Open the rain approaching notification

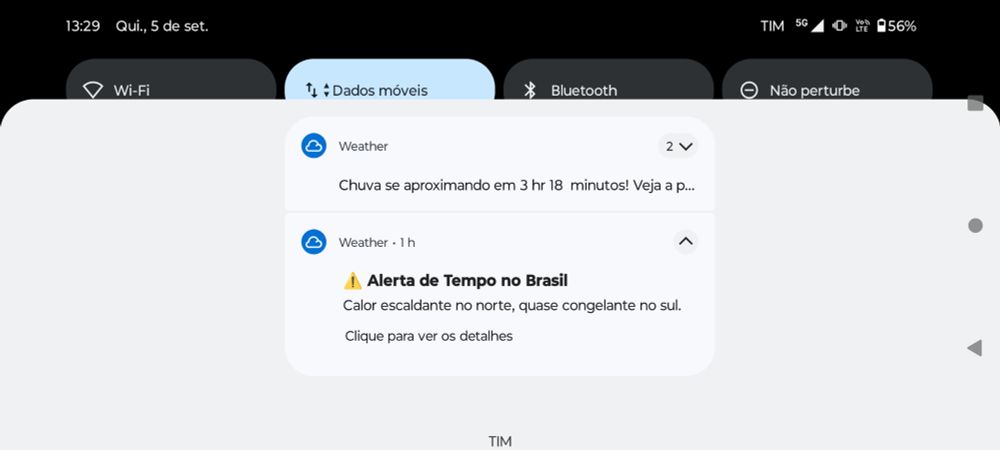click(x=515, y=185)
